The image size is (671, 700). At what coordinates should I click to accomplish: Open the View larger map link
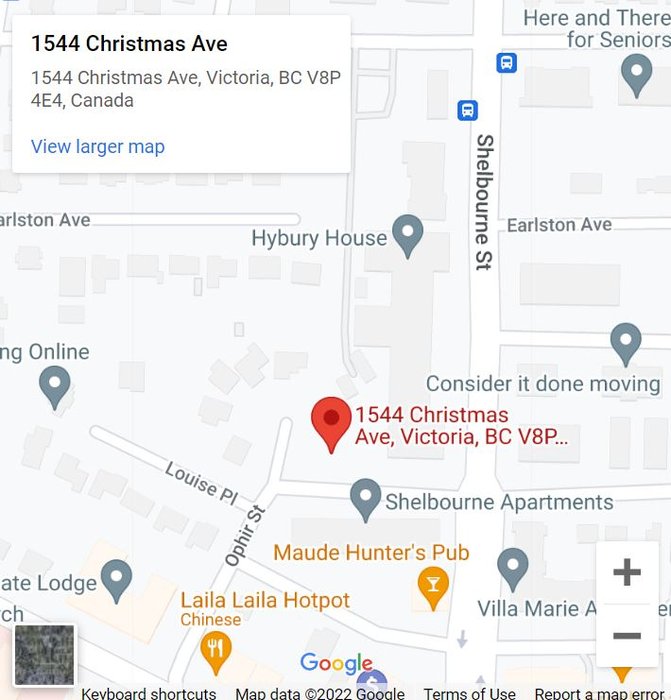pyautogui.click(x=97, y=146)
